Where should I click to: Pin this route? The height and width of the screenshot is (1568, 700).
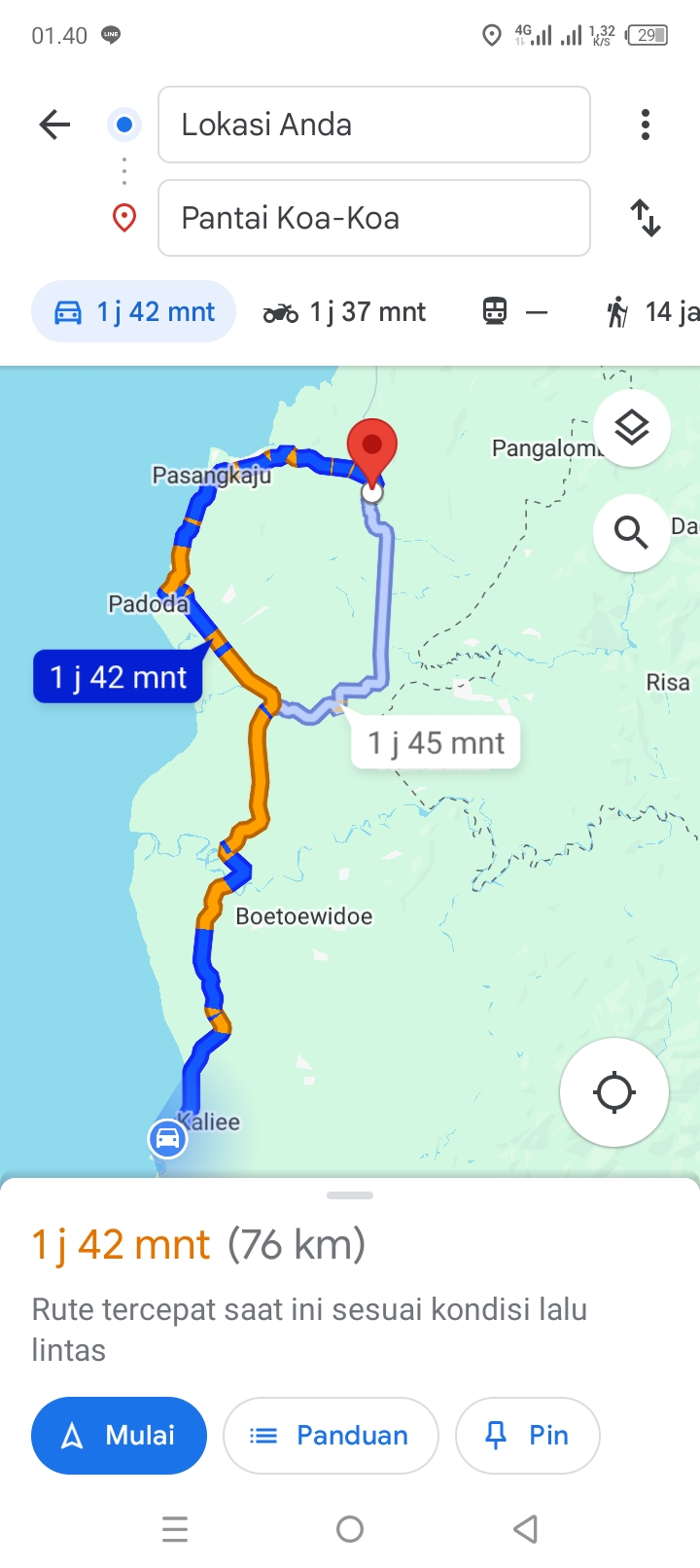(x=528, y=1436)
